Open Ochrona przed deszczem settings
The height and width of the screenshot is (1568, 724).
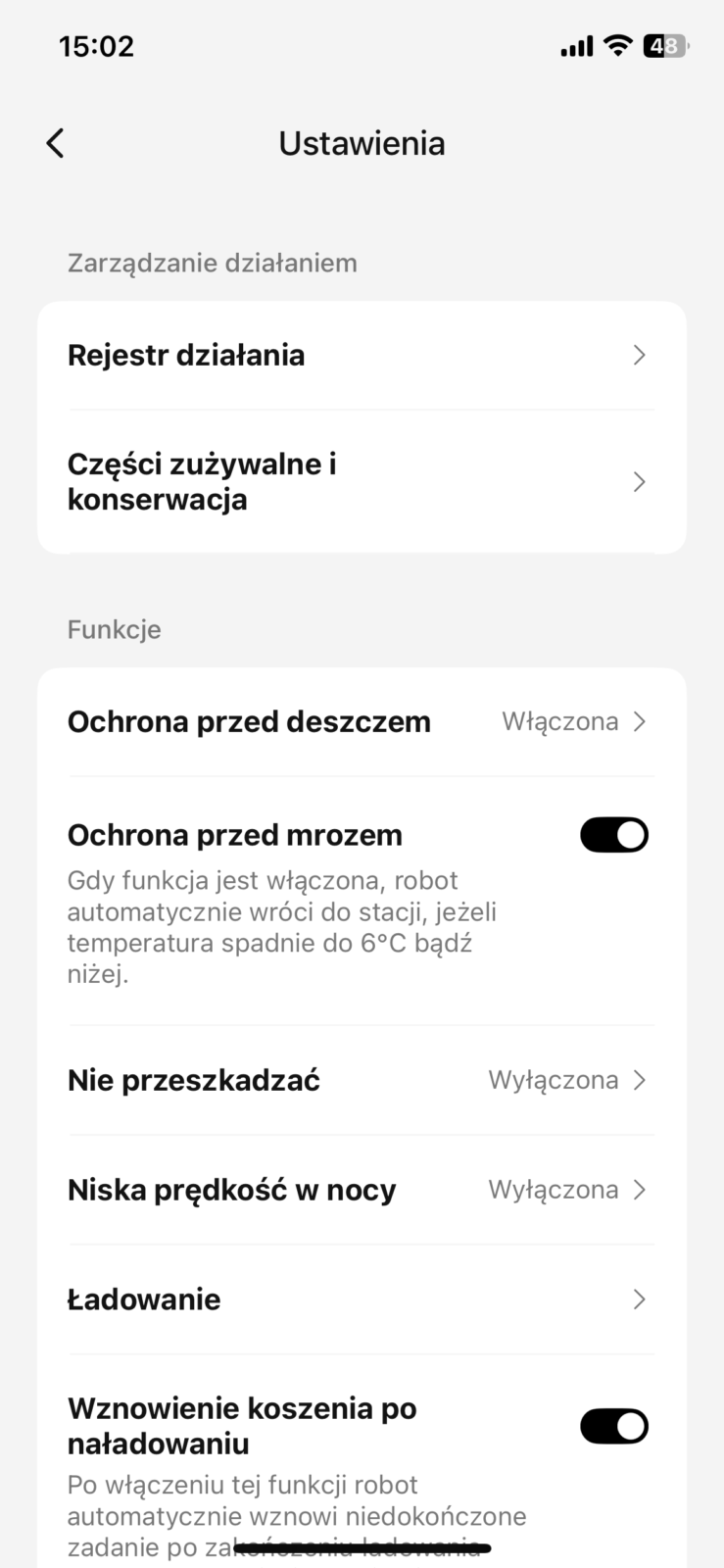361,722
